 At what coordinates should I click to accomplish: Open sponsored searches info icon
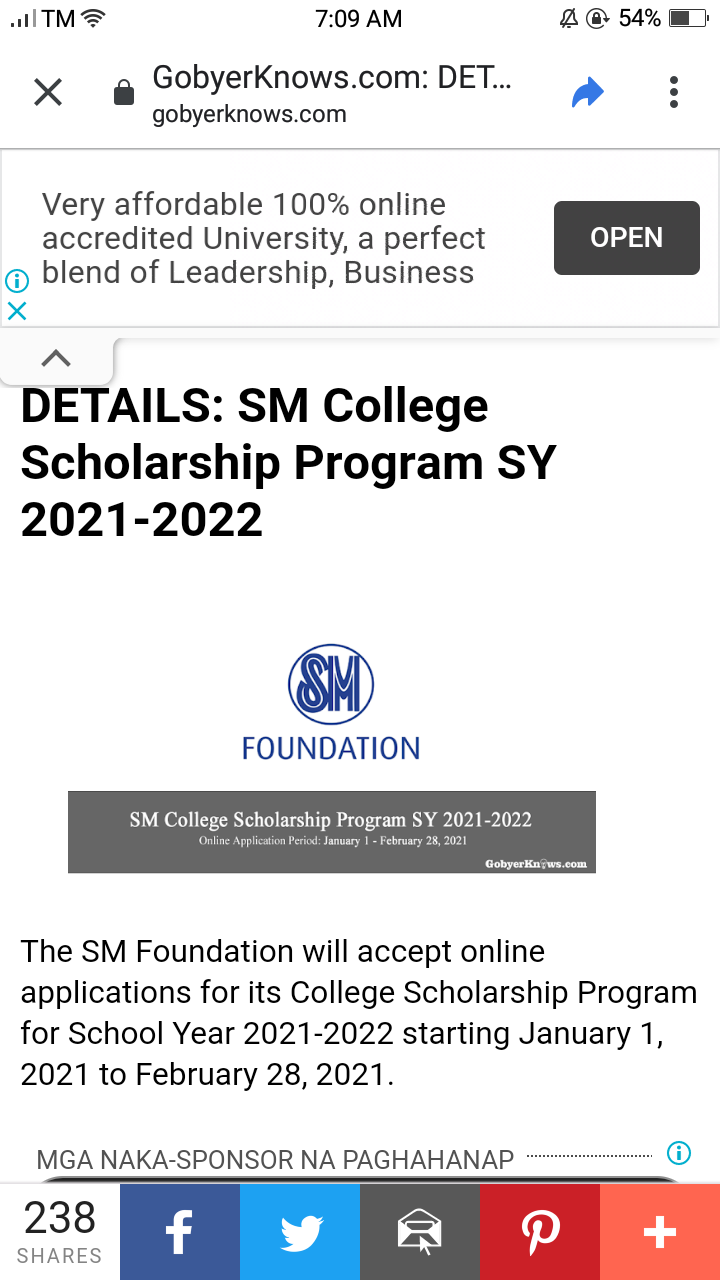pos(679,1153)
